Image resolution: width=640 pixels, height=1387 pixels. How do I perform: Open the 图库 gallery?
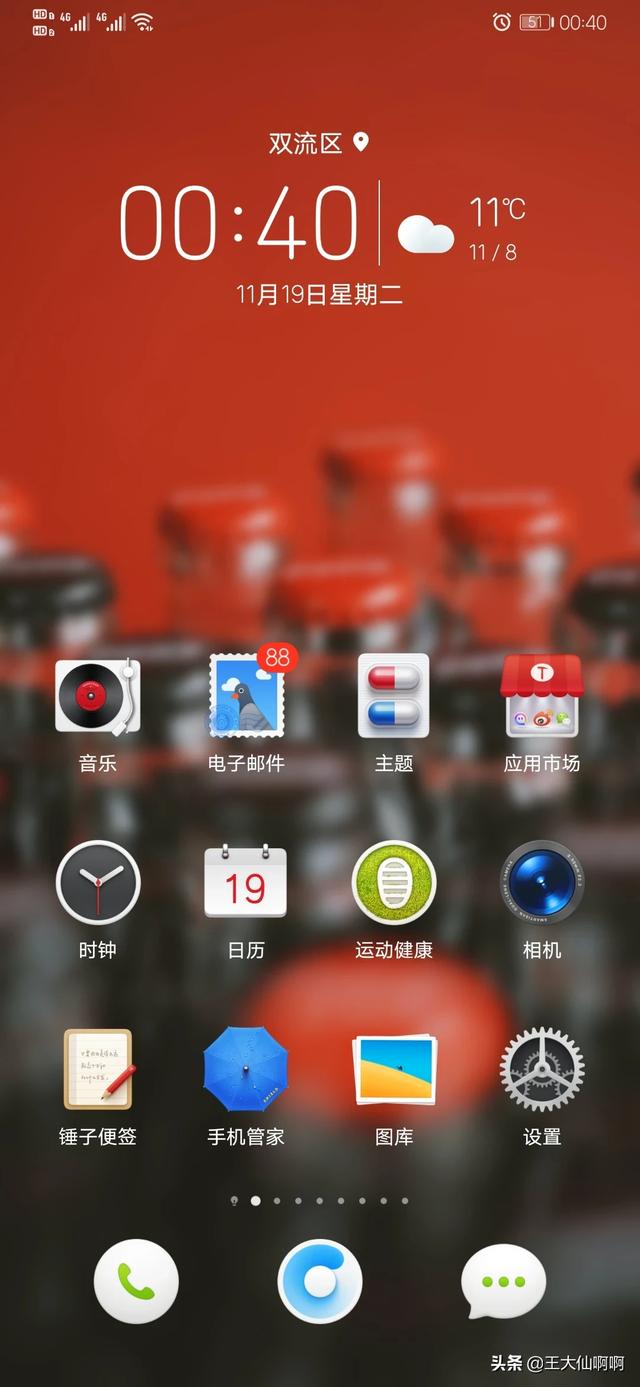click(x=394, y=1069)
